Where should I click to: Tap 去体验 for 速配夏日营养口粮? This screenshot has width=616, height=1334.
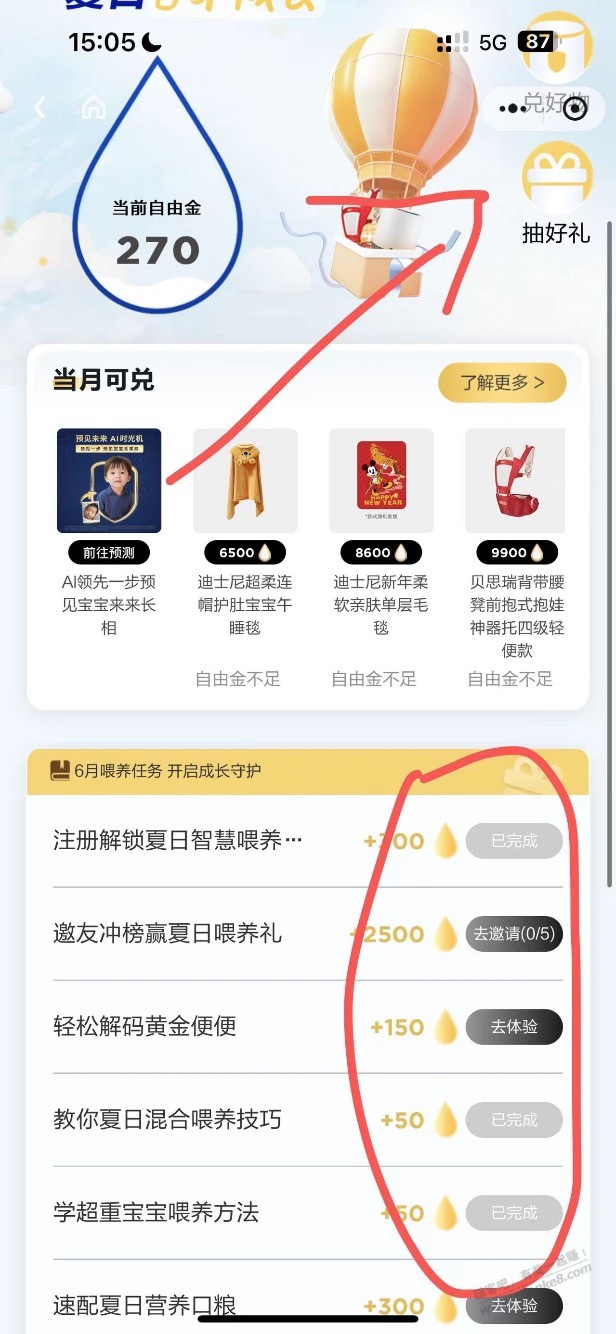tap(514, 1305)
